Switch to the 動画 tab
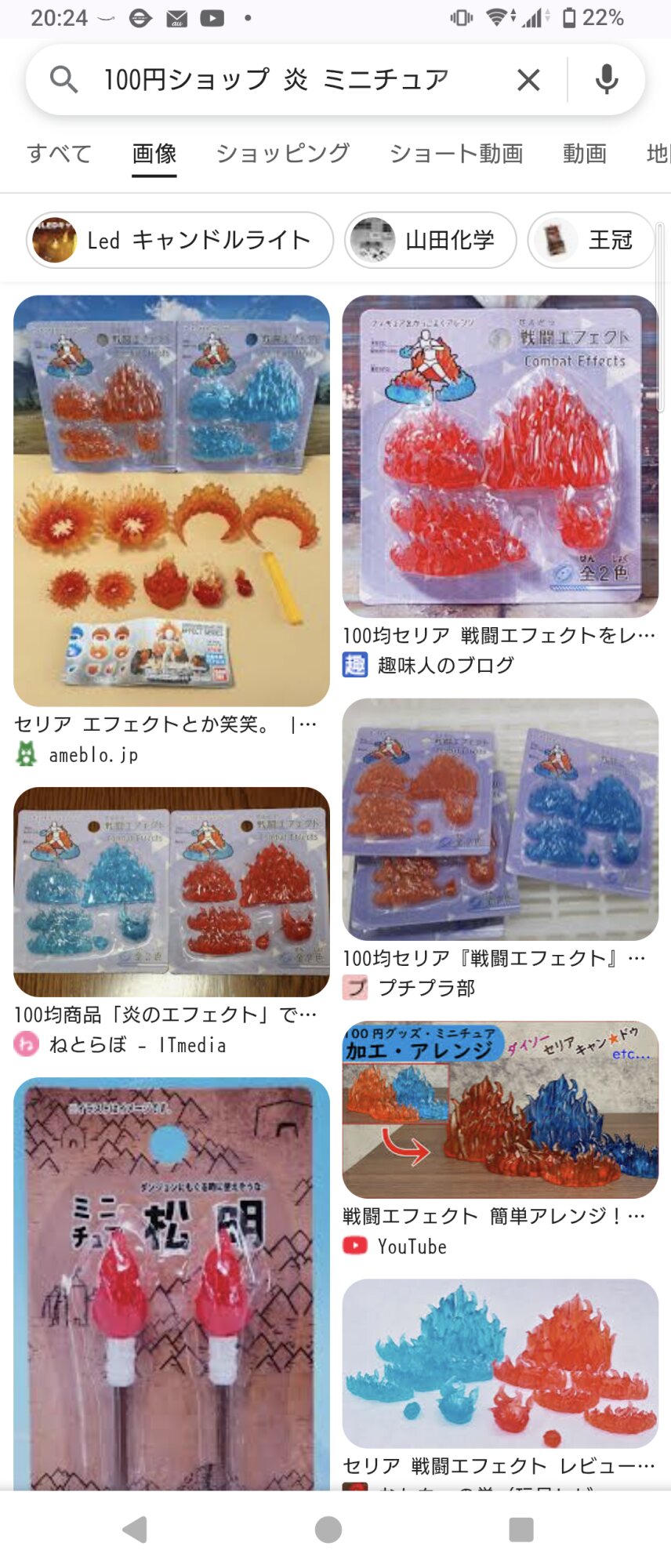This screenshot has width=671, height=1568. tap(585, 154)
